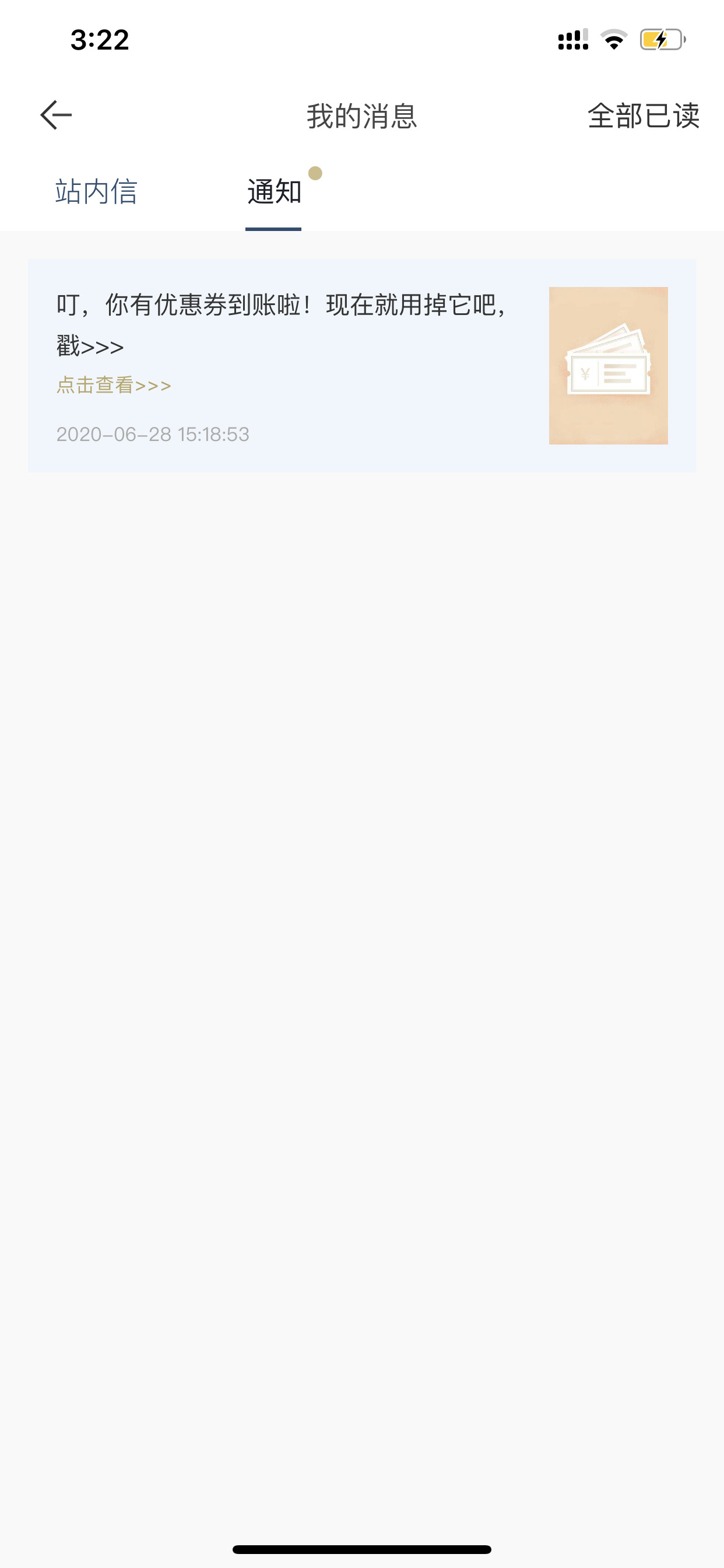This screenshot has width=724, height=1568.
Task: Open the coupon arrival notification card
Action: pos(362,365)
